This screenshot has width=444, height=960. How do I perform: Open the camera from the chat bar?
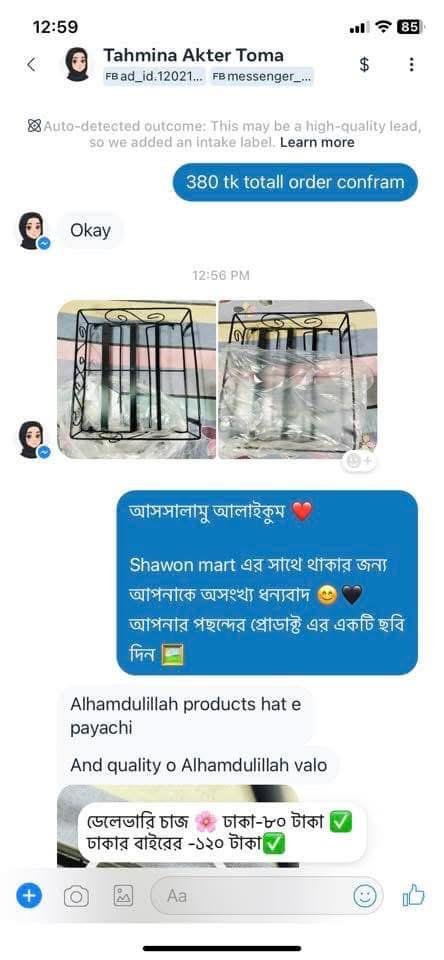pyautogui.click(x=76, y=896)
